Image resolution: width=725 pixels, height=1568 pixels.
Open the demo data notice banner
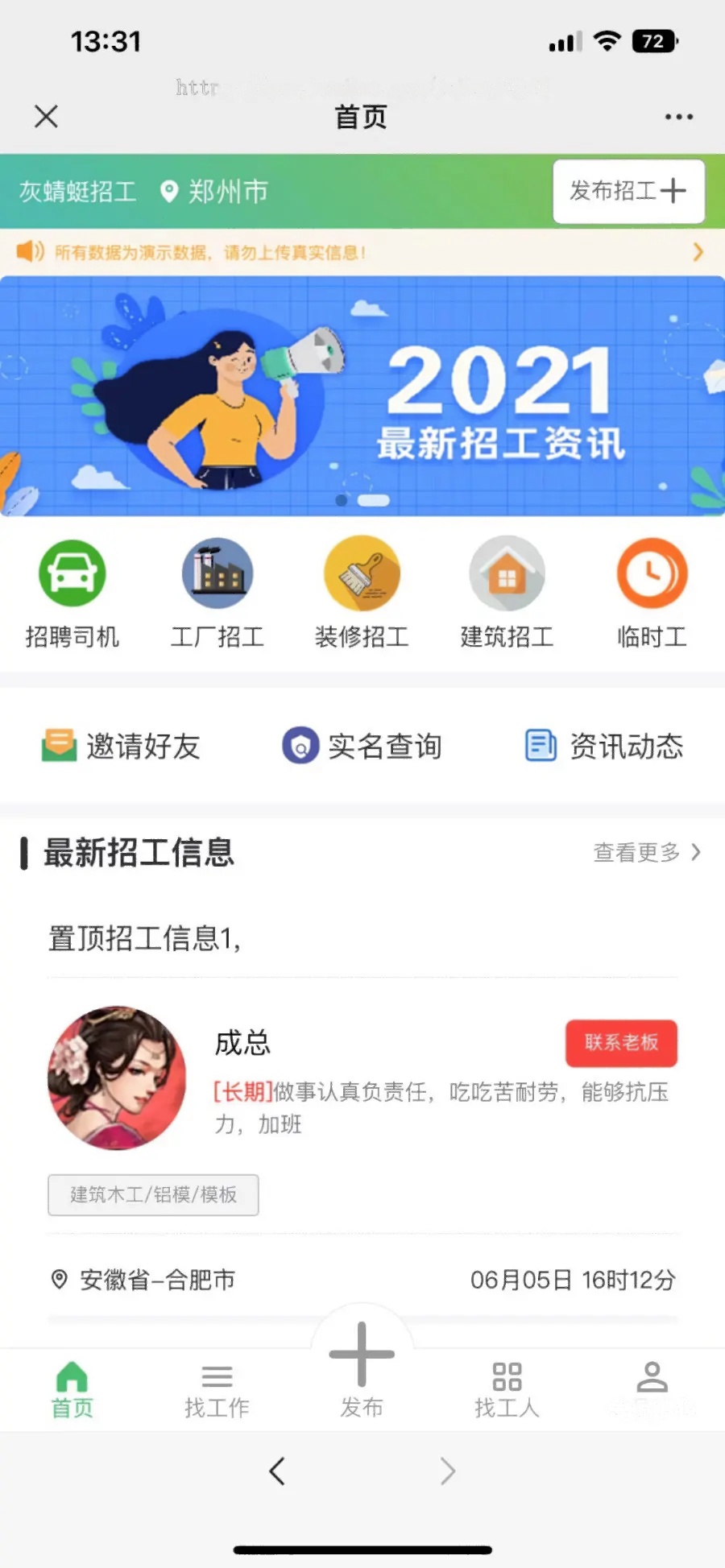pyautogui.click(x=361, y=253)
